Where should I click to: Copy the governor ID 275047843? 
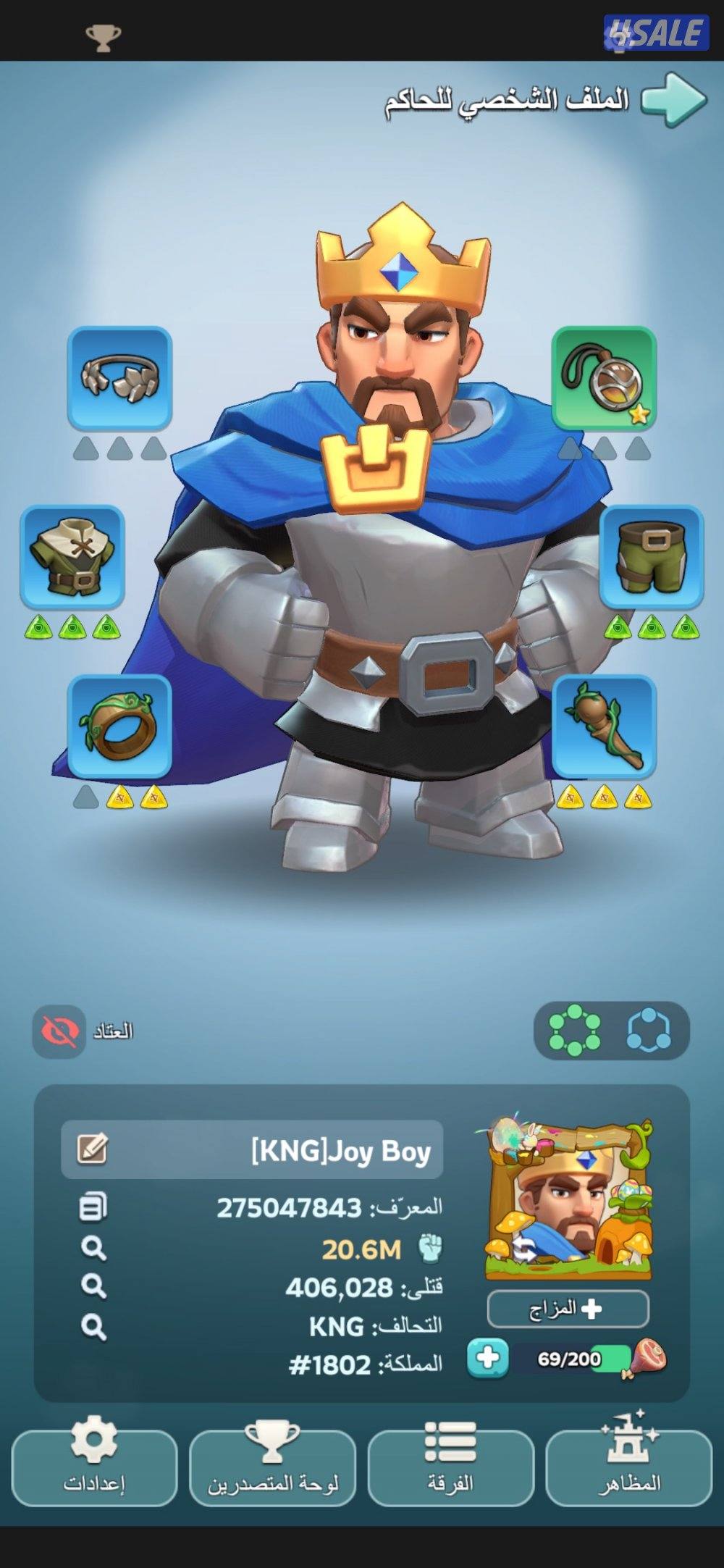93,1207
